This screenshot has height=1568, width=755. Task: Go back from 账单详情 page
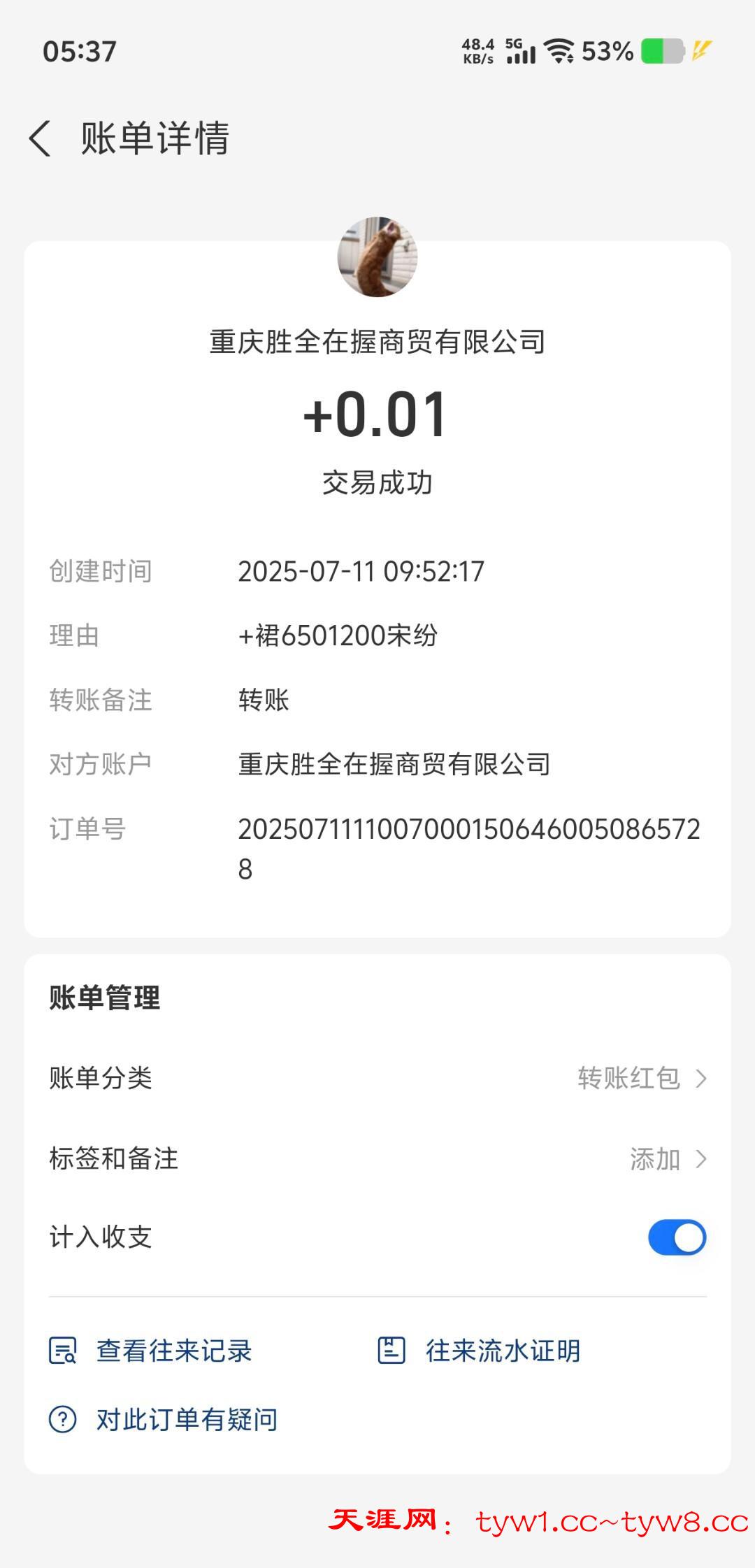[x=41, y=138]
